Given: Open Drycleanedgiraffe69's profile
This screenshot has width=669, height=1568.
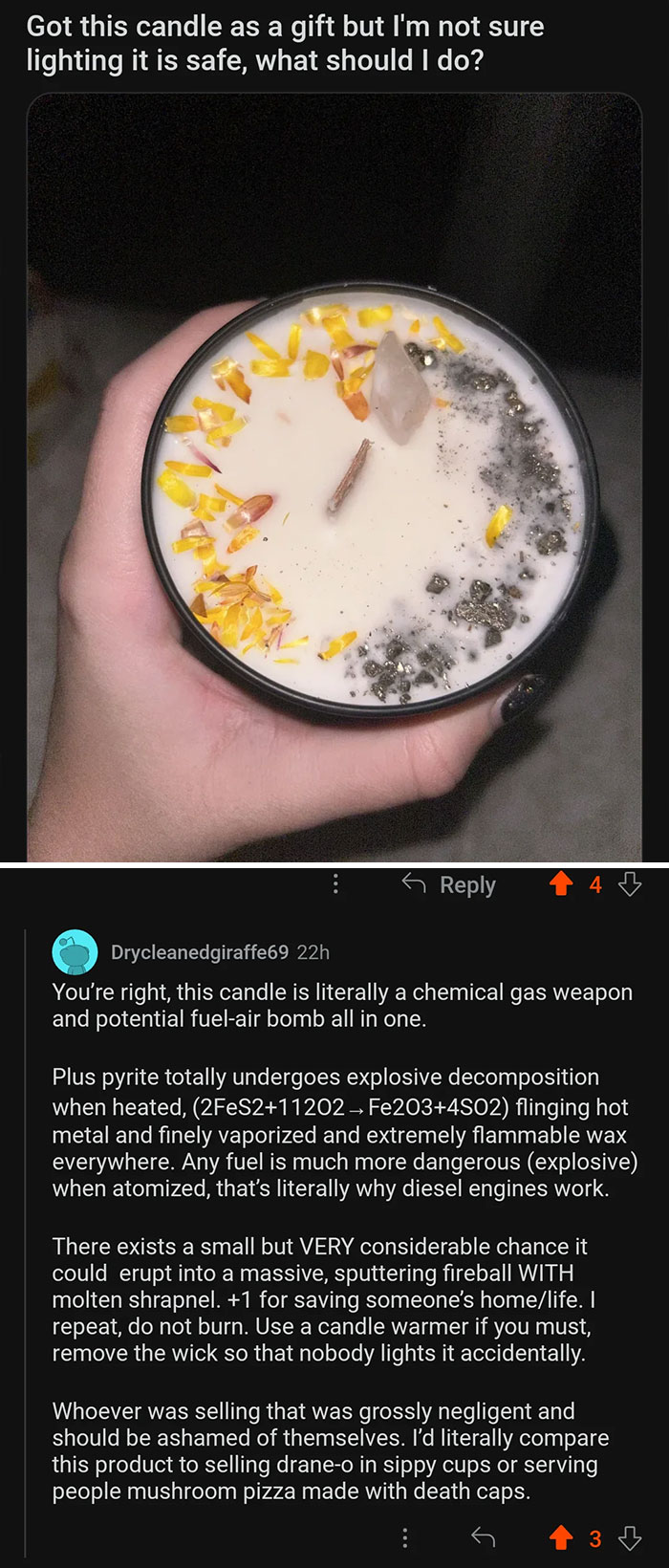Looking at the screenshot, I should (199, 951).
